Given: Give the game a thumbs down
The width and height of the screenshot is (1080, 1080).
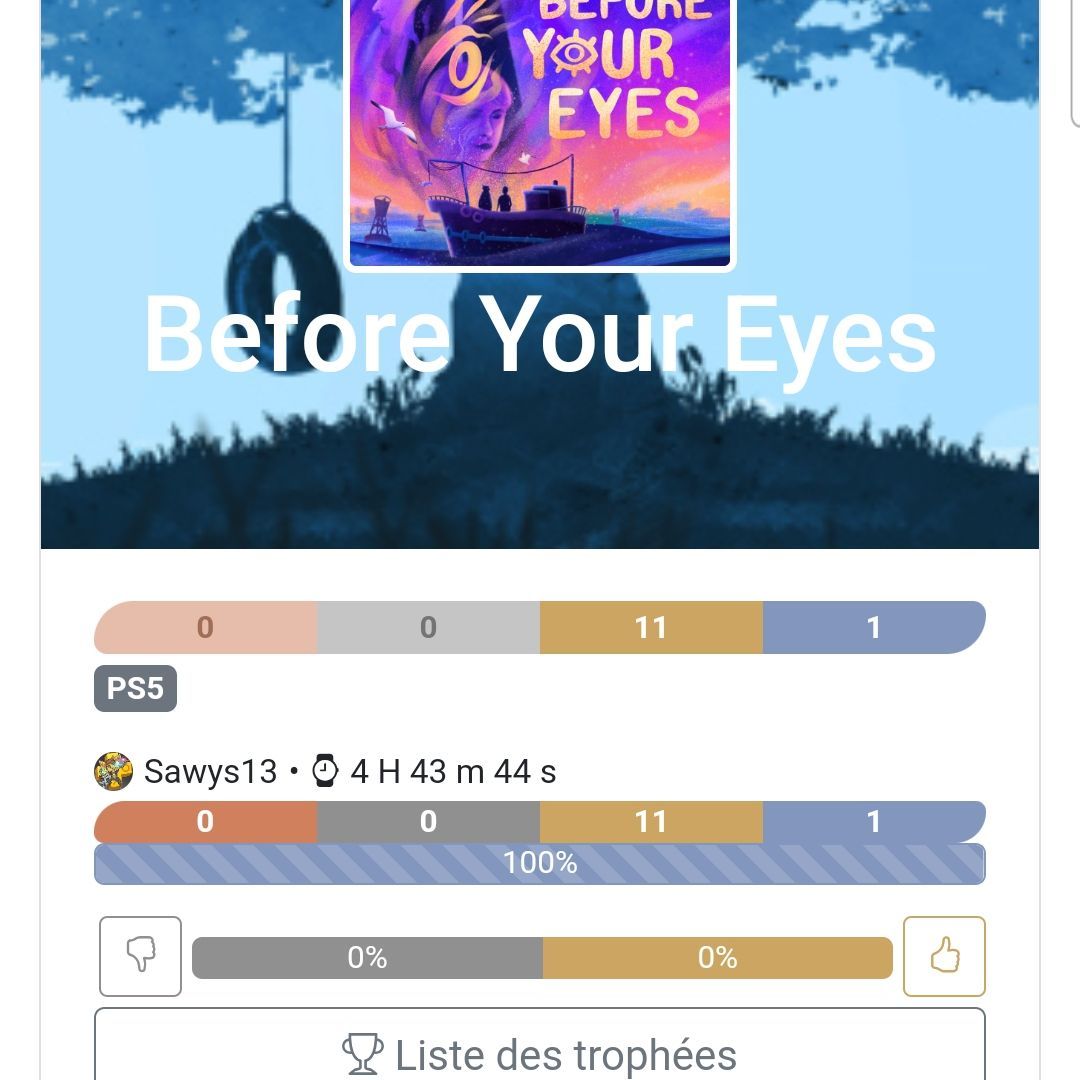Looking at the screenshot, I should [x=141, y=957].
